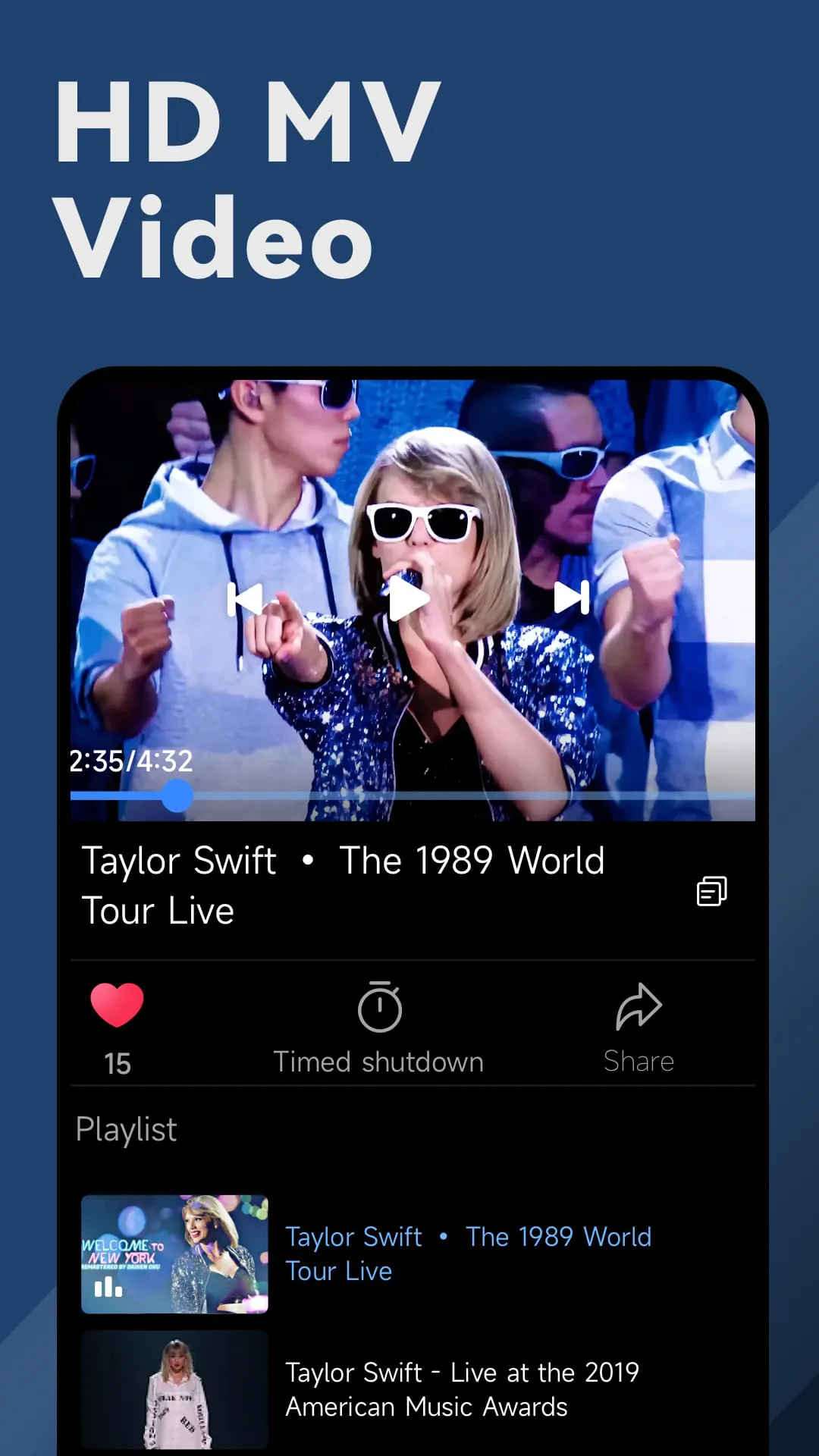Open the Welcome To New York thumbnail
This screenshot has width=819, height=1456.
coord(174,1253)
